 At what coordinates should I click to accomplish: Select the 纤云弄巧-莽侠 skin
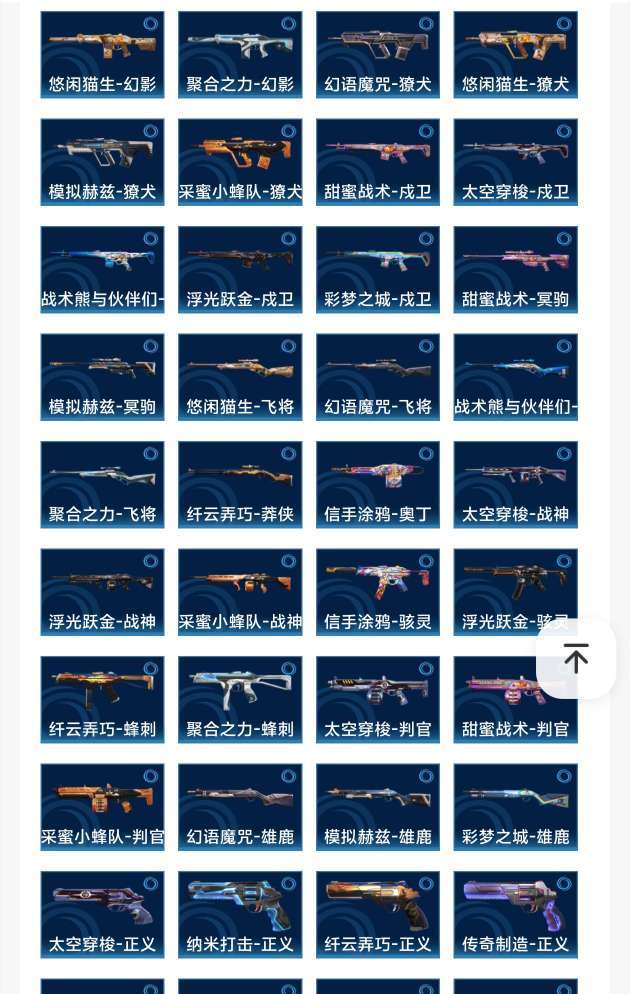(x=240, y=485)
